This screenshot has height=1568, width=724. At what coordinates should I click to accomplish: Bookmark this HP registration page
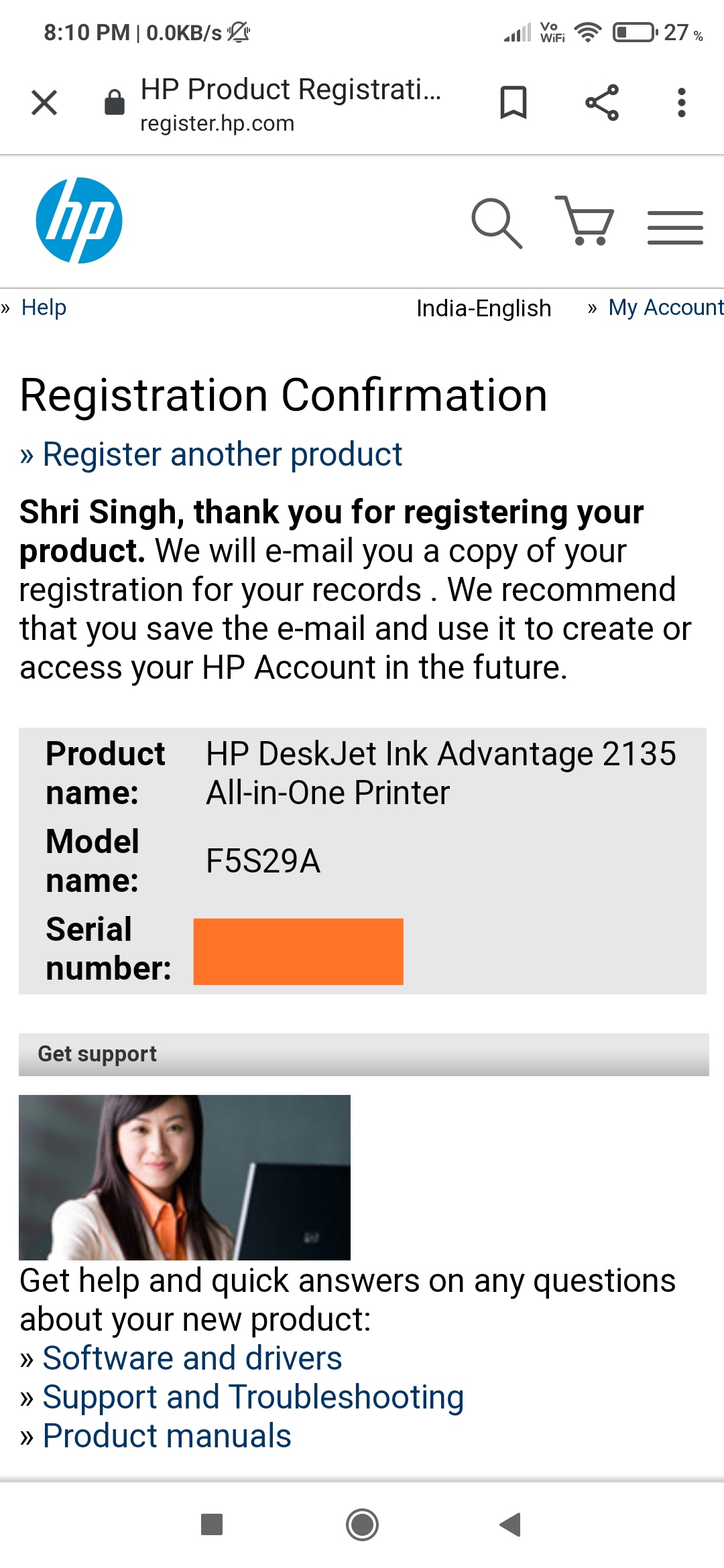[x=514, y=103]
